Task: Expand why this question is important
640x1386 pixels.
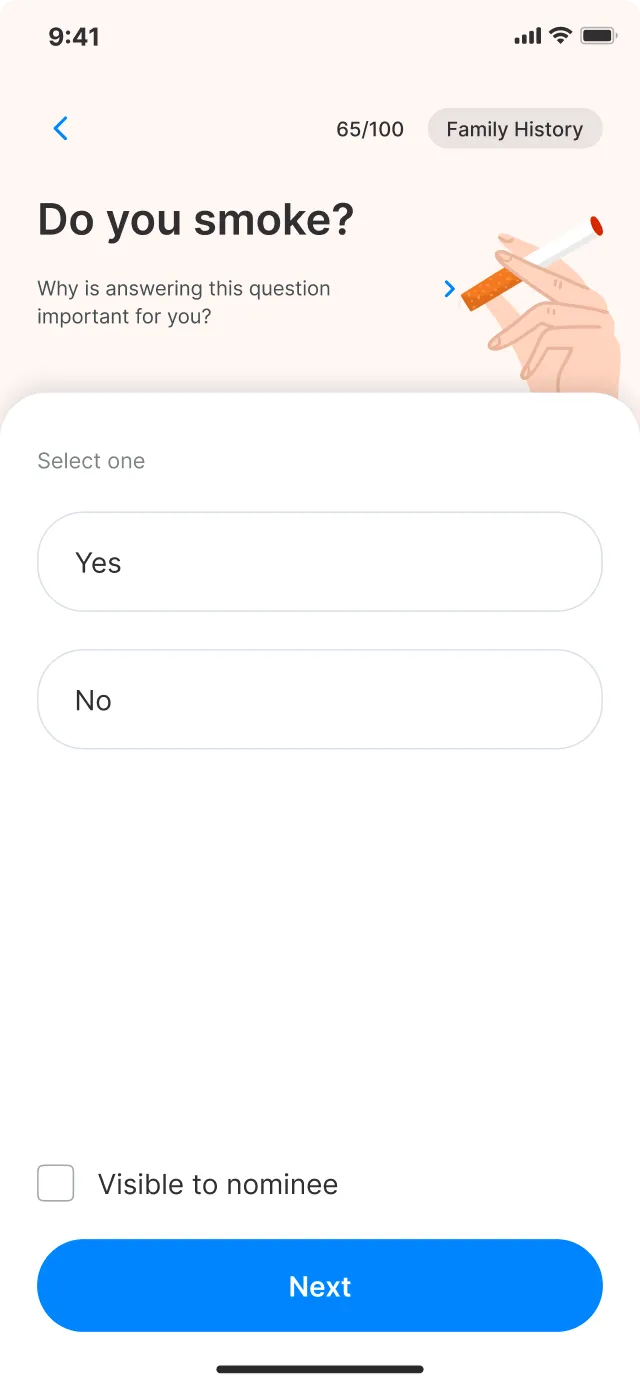Action: pyautogui.click(x=449, y=289)
